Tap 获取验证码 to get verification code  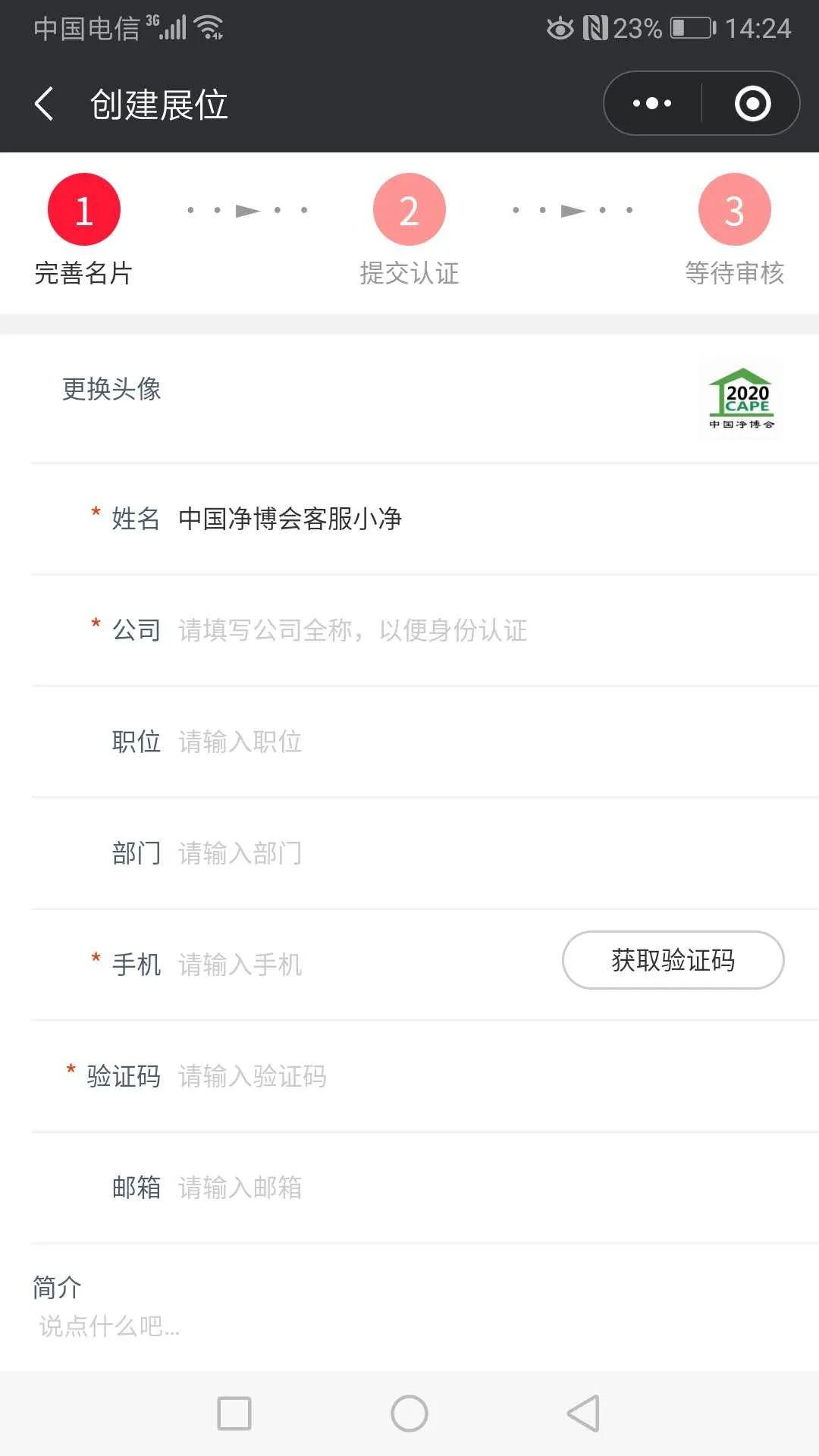(x=673, y=960)
